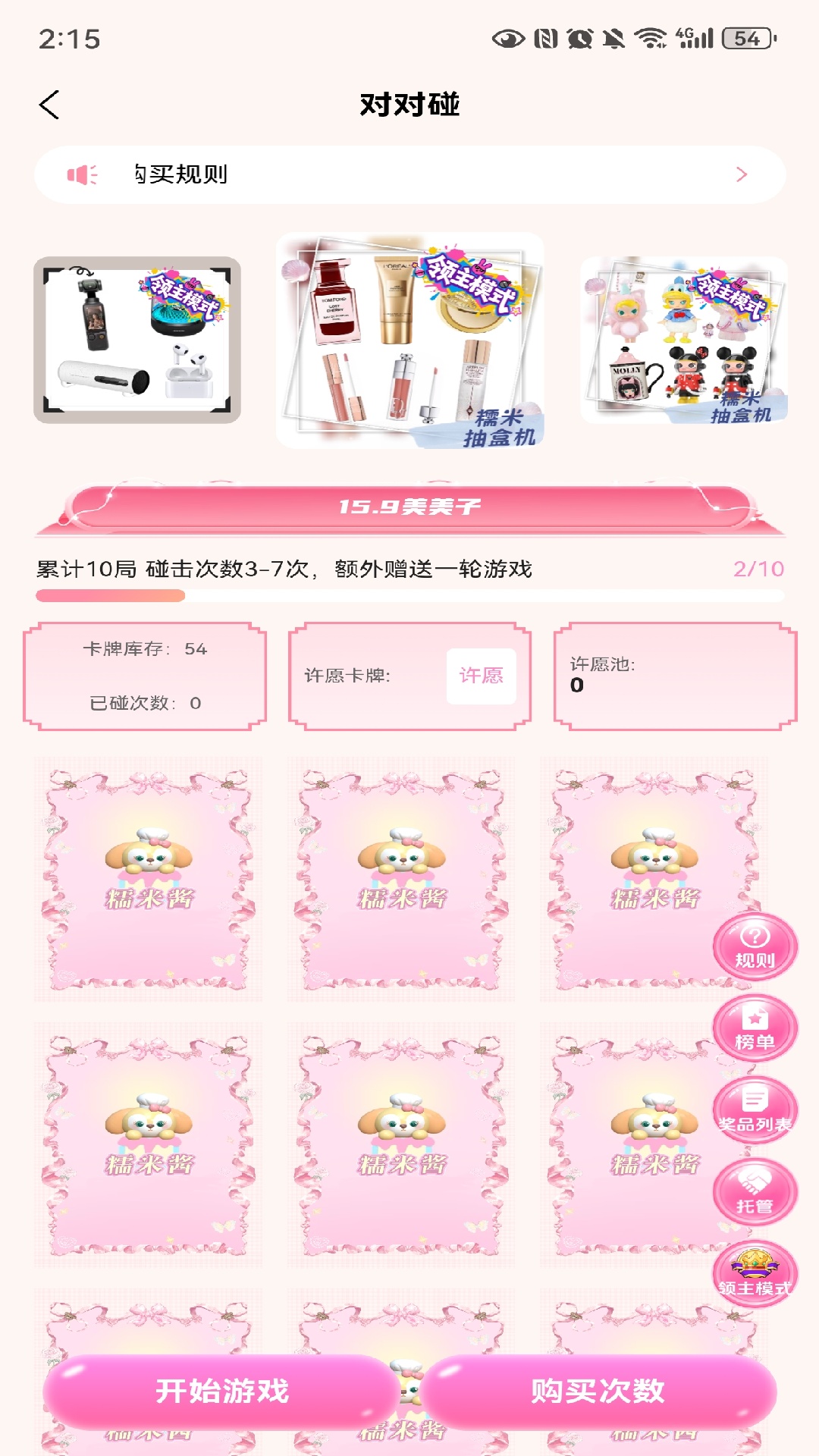
Task: Open the 奖品列表 prize list
Action: (755, 1110)
